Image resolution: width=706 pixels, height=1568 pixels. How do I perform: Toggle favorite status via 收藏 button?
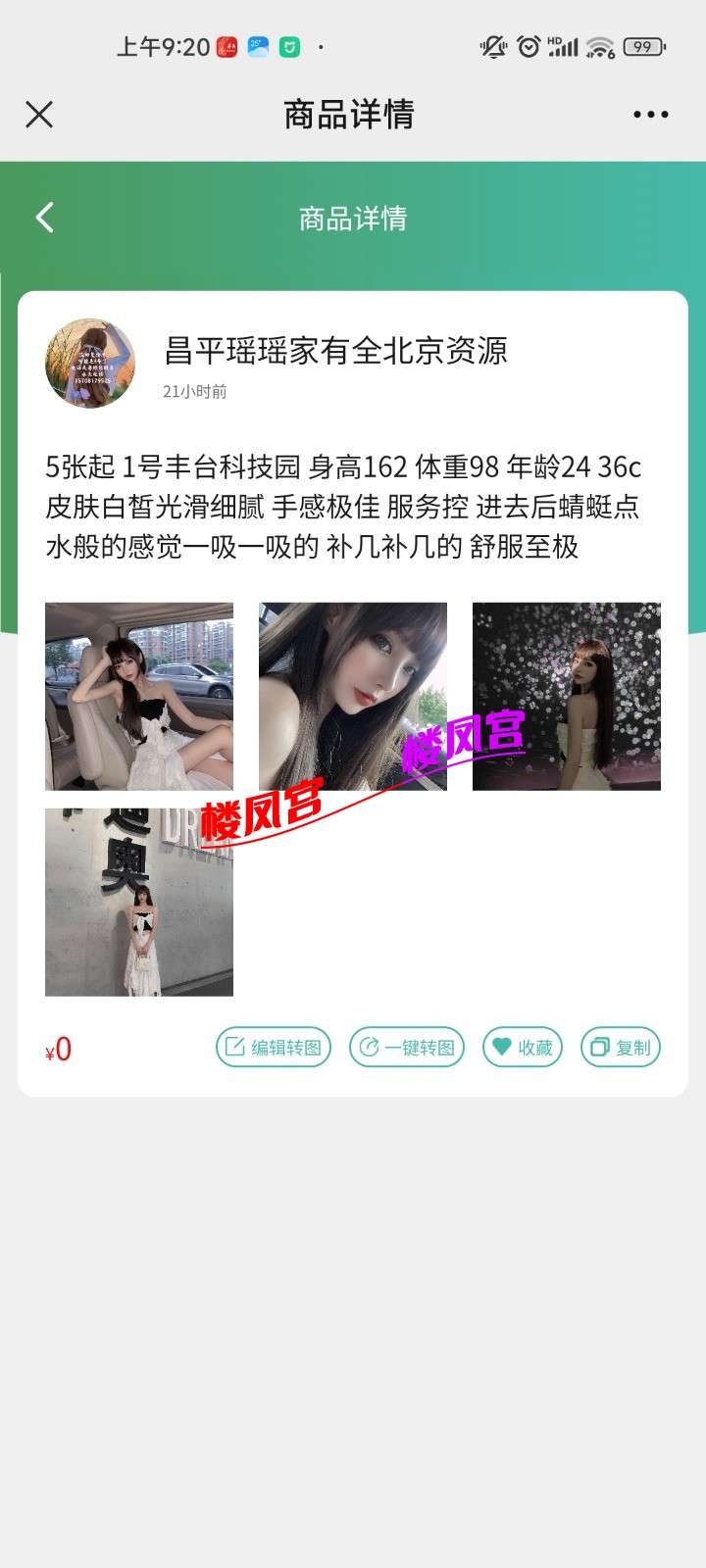pos(522,1047)
